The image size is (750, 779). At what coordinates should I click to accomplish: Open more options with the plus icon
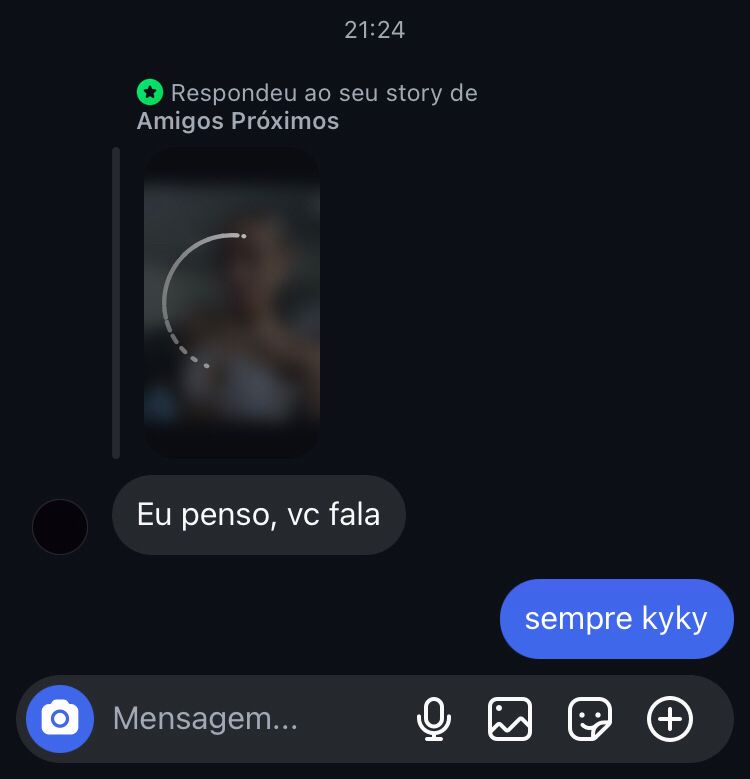(x=670, y=719)
